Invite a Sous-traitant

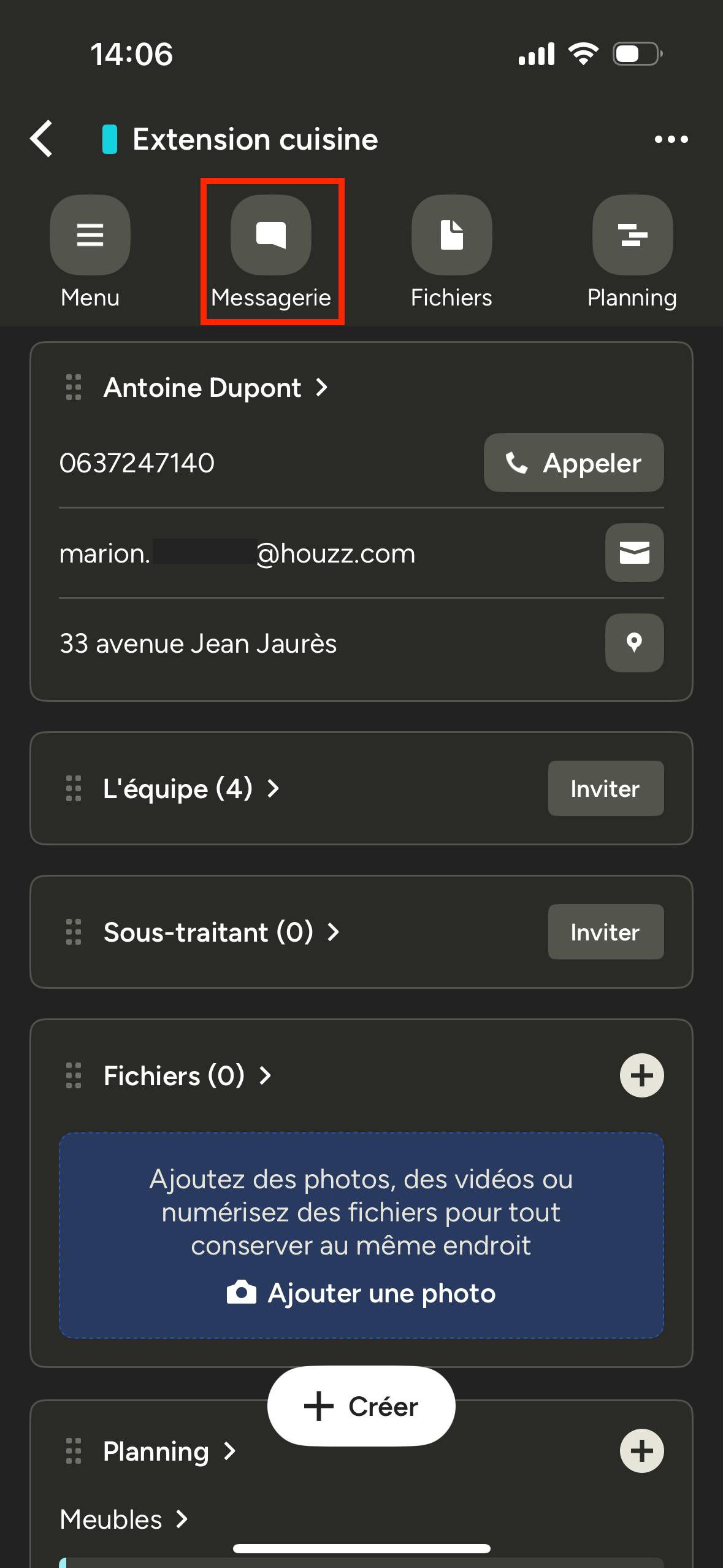coord(605,932)
